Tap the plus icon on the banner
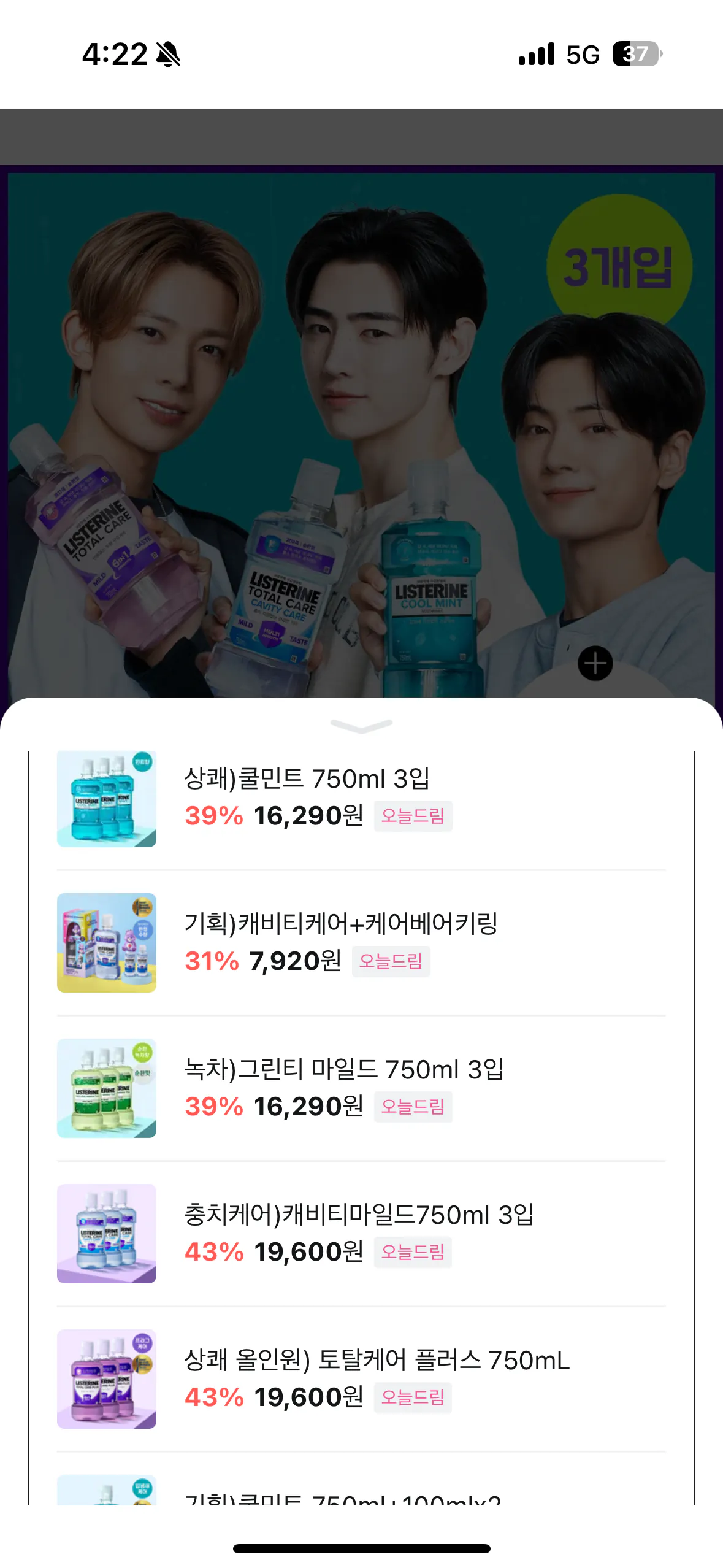The width and height of the screenshot is (723, 1568). click(x=594, y=663)
